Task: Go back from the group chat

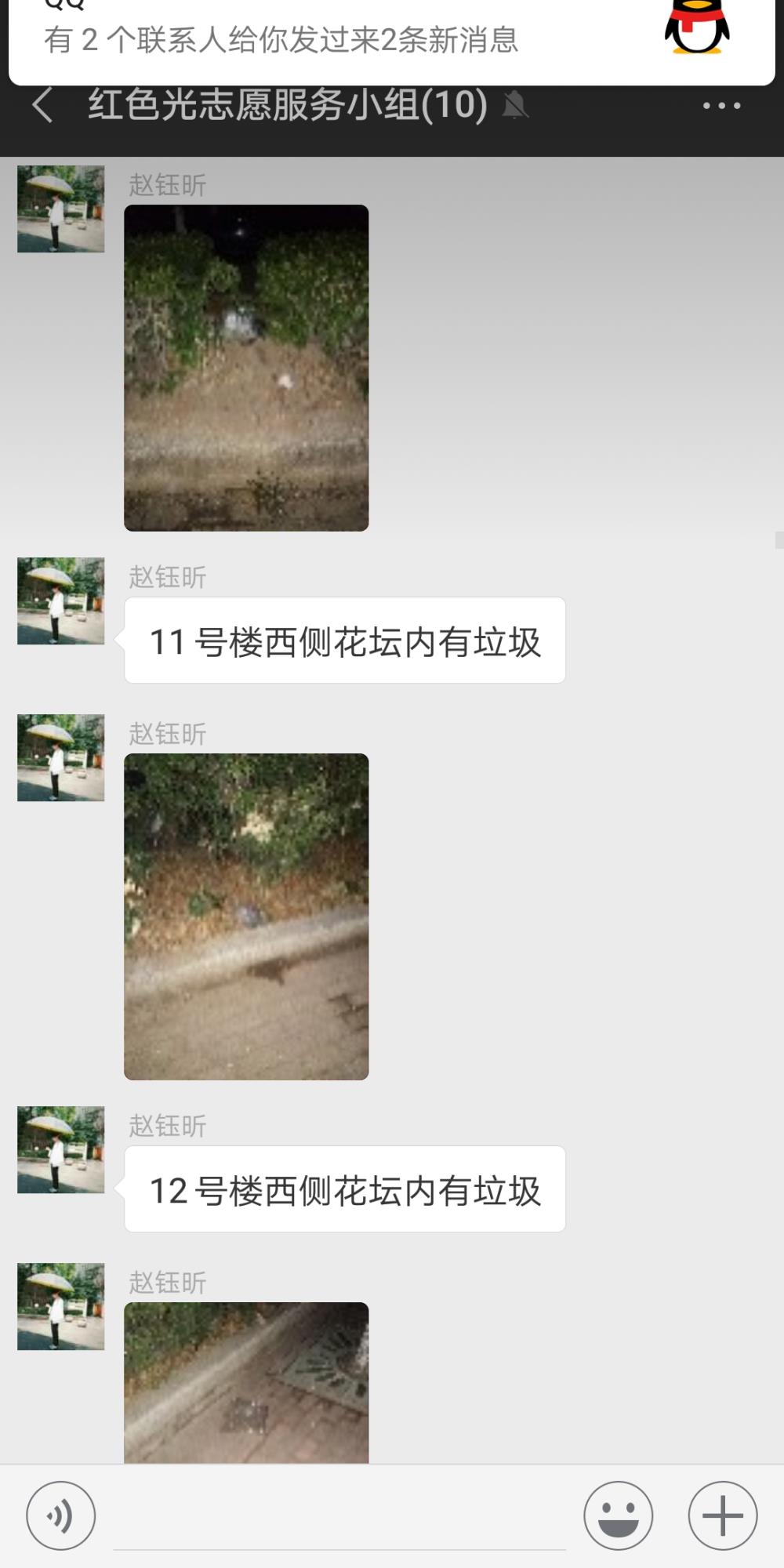Action: (43, 105)
